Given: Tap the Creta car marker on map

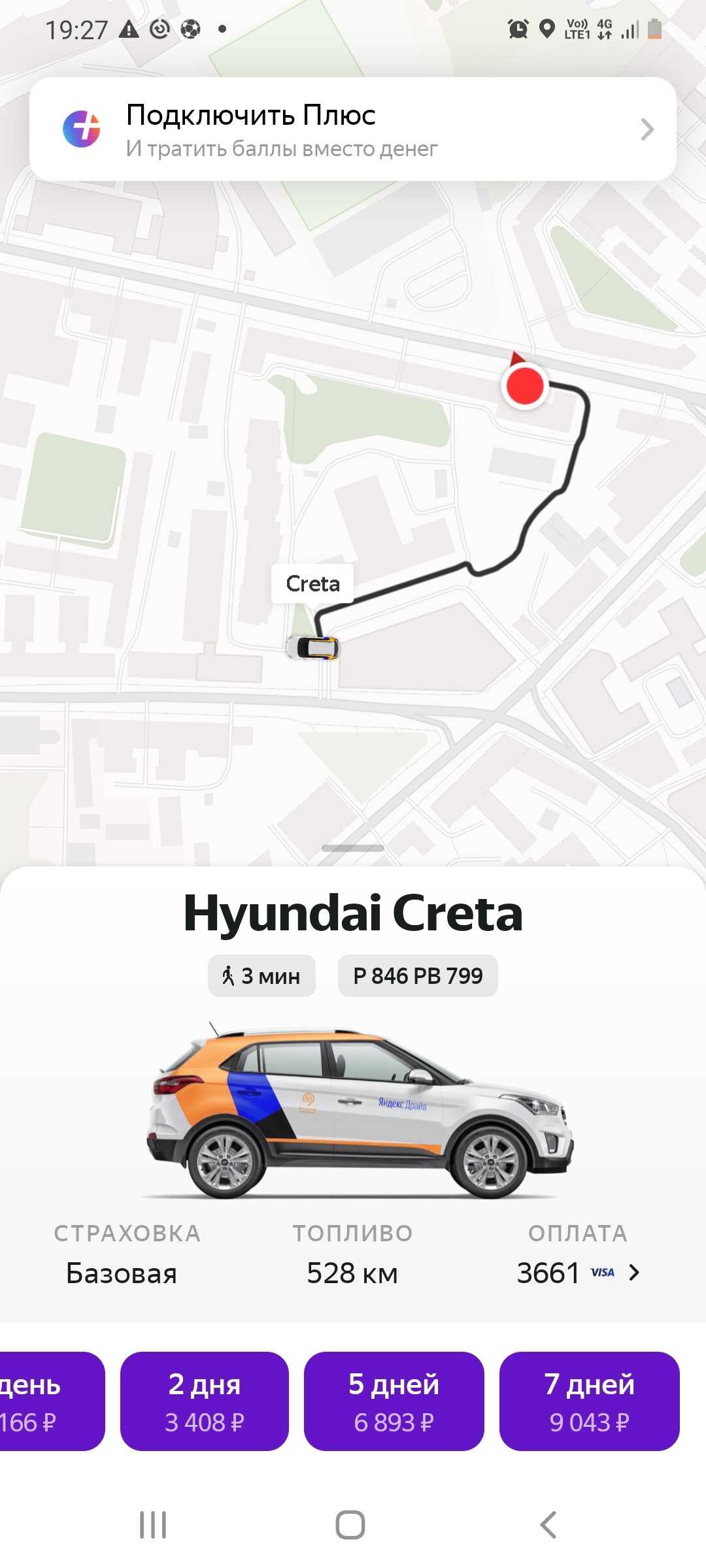Looking at the screenshot, I should tap(313, 647).
